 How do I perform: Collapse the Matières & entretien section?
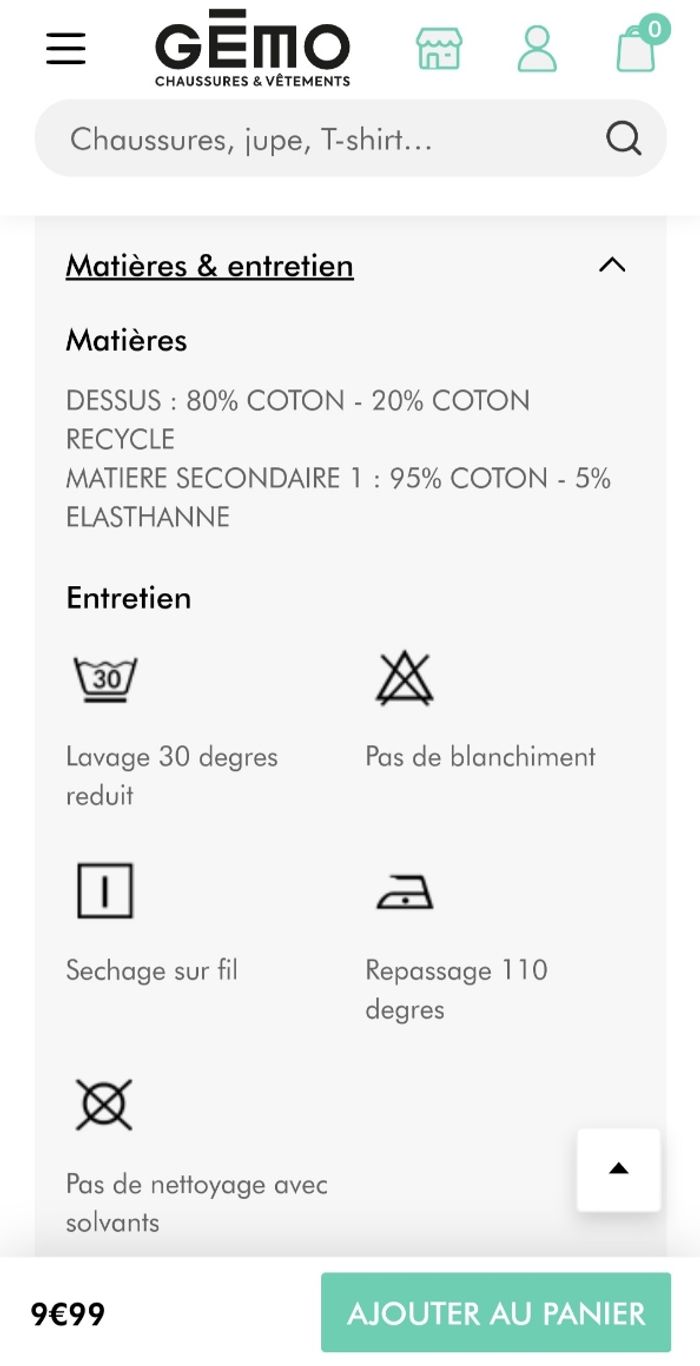pyautogui.click(x=611, y=265)
